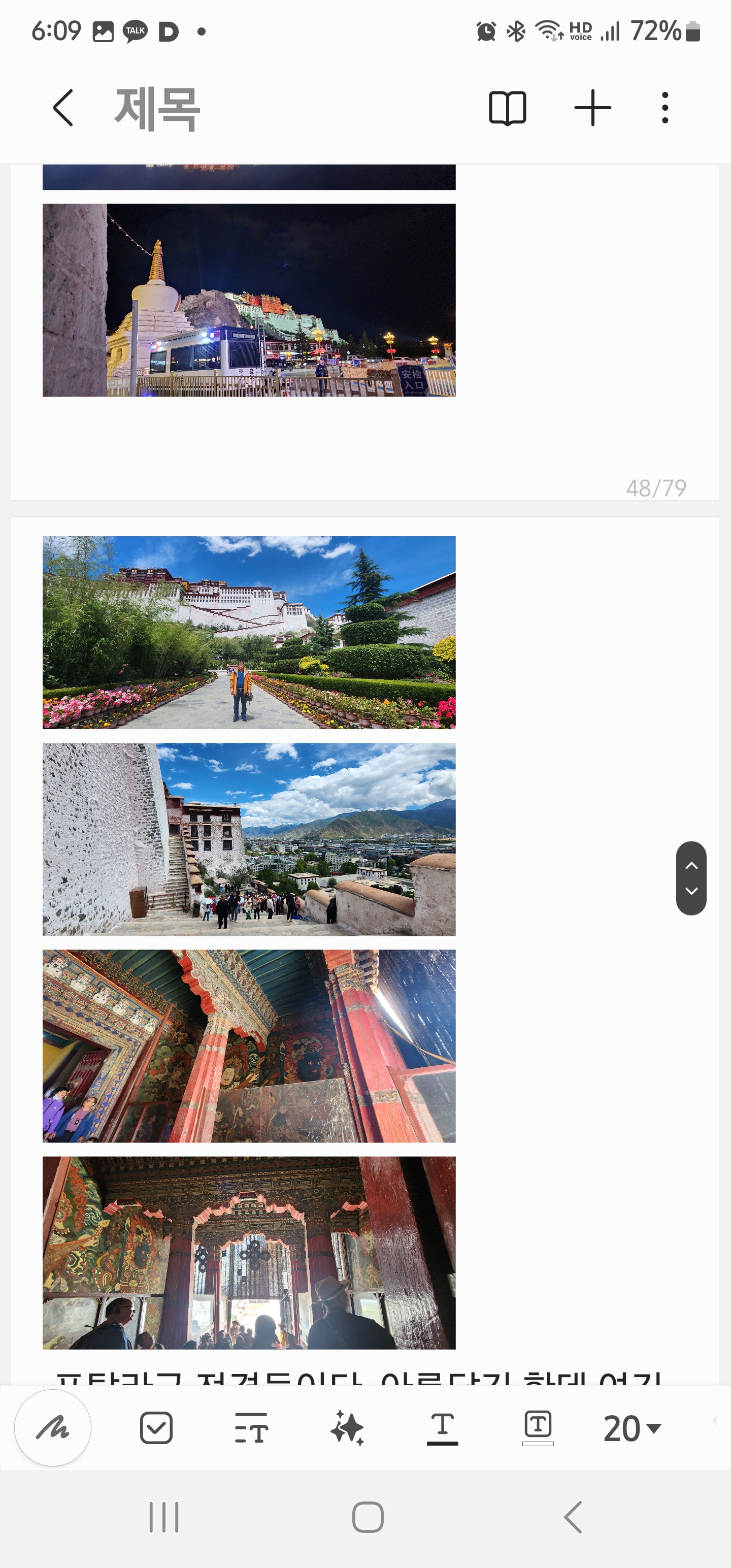Open the three-dot overflow menu
The image size is (731, 1568).
[x=664, y=108]
